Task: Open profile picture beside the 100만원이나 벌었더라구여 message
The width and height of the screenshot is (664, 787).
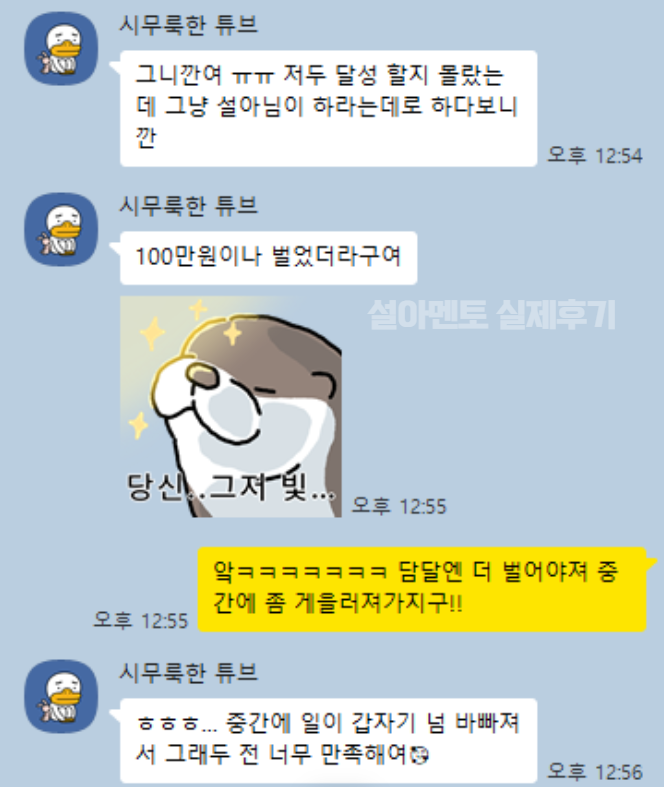Action: (61, 229)
